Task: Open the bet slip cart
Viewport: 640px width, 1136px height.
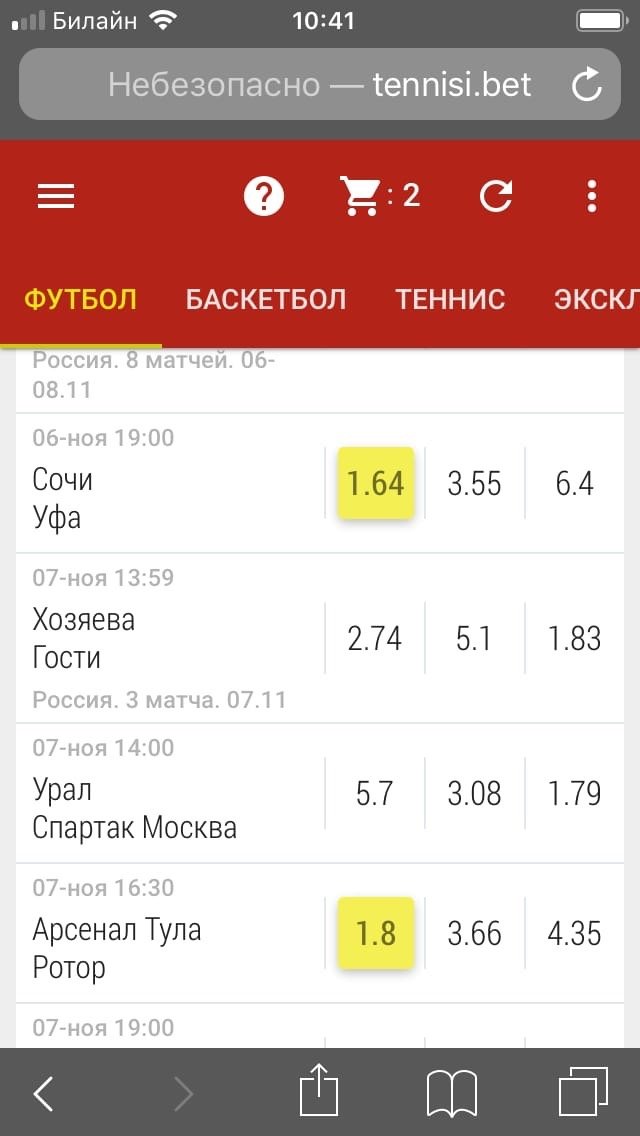Action: pyautogui.click(x=379, y=196)
